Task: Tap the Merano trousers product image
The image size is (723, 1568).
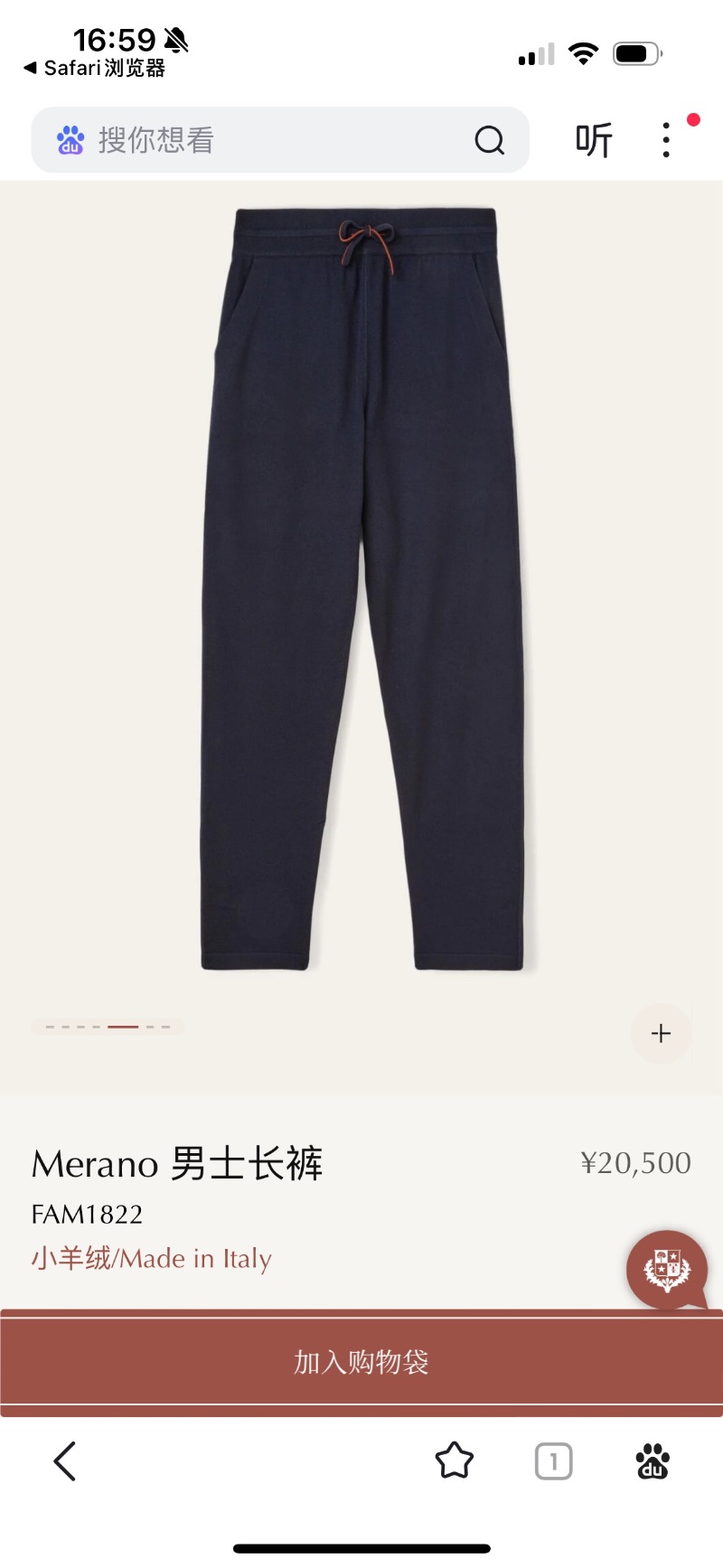Action: click(x=361, y=587)
